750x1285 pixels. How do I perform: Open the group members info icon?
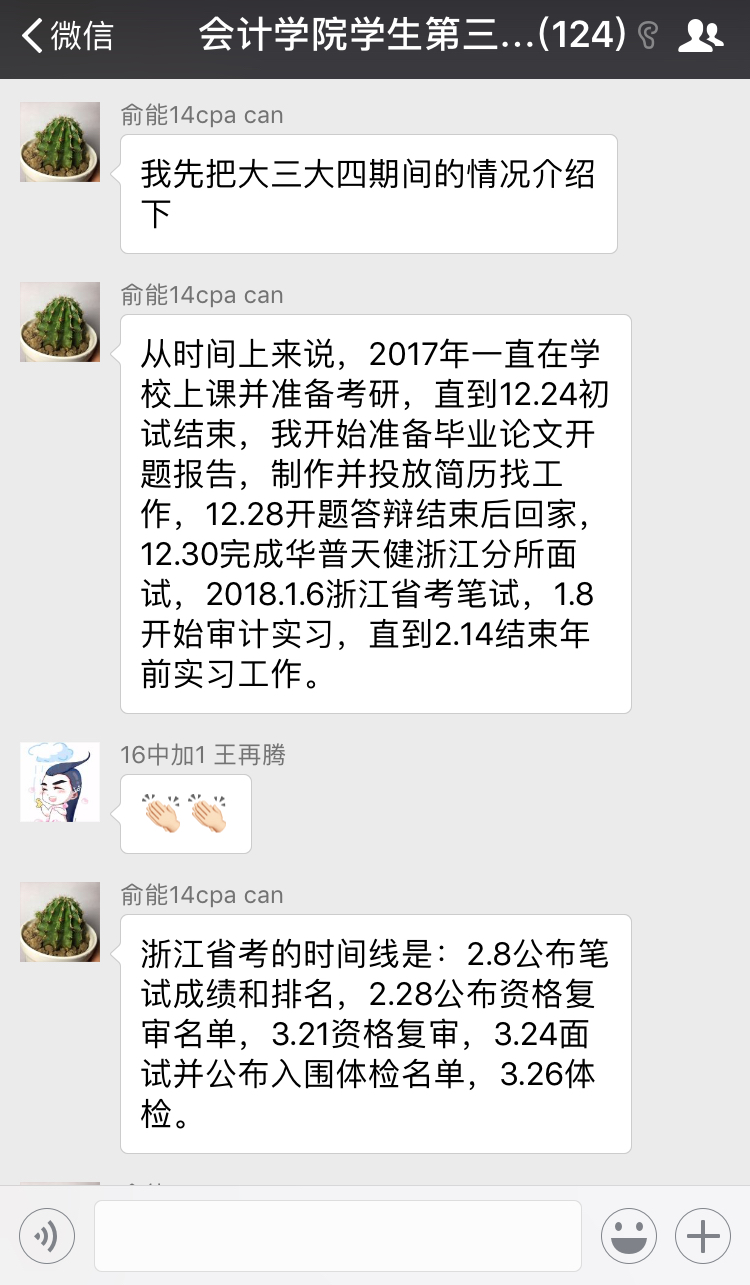coord(699,37)
